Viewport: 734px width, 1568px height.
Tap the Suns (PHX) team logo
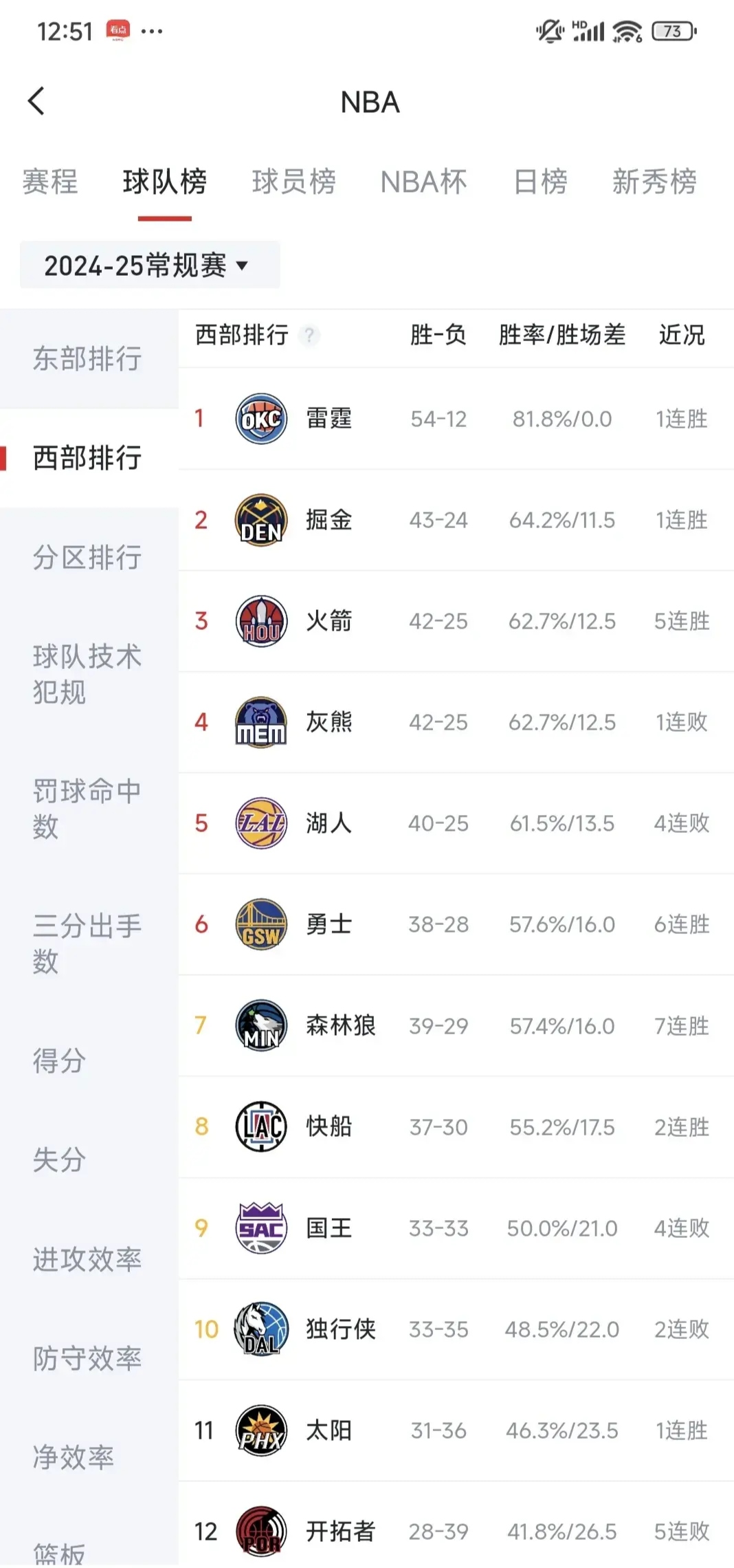pyautogui.click(x=261, y=1429)
